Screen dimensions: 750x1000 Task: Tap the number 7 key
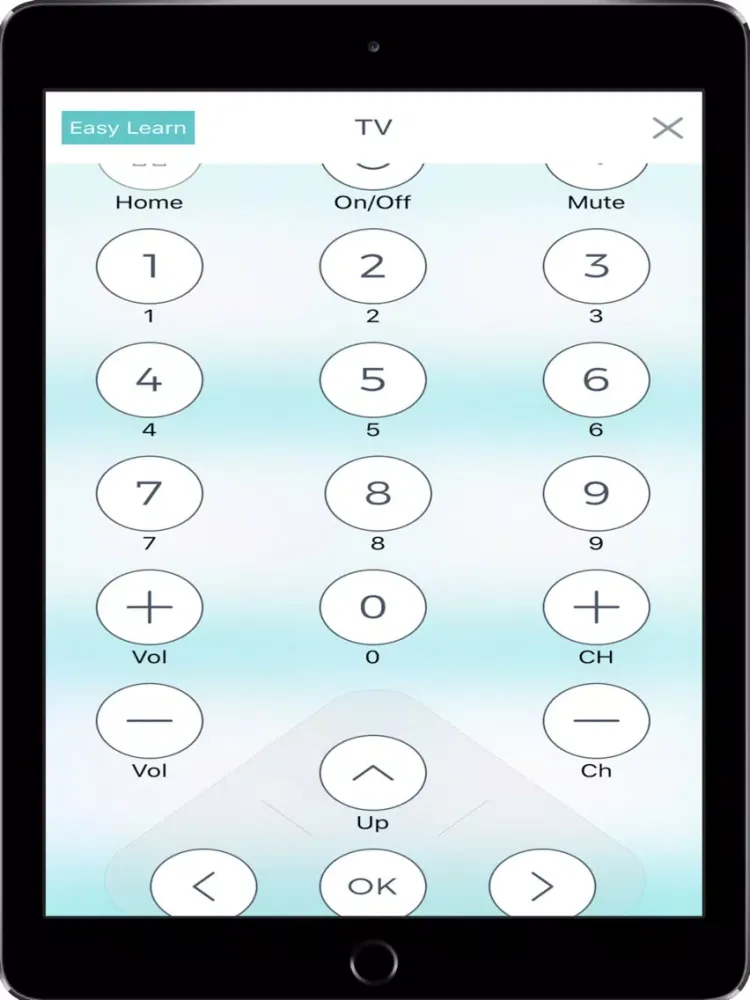point(150,494)
